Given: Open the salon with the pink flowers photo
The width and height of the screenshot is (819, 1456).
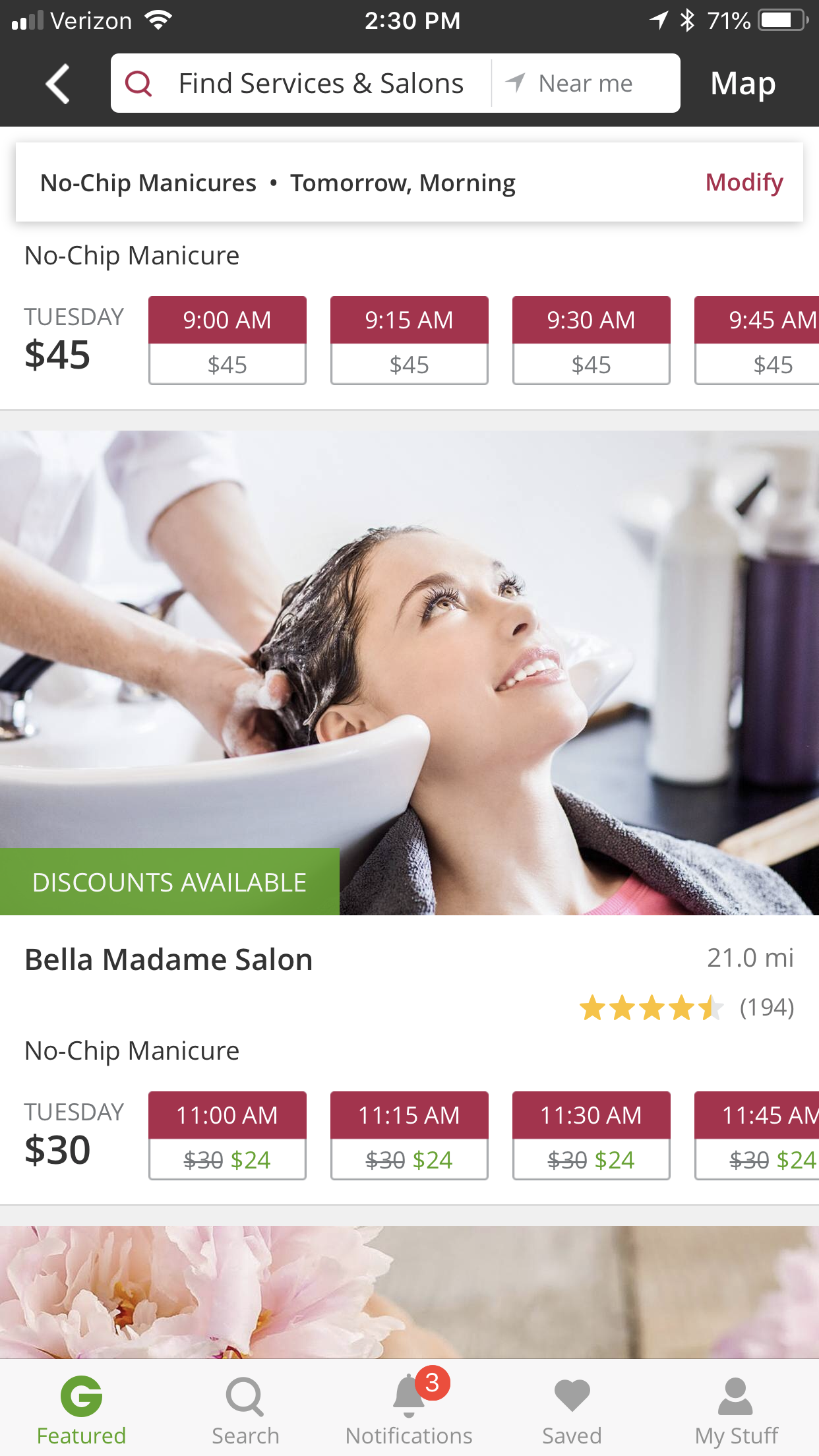Looking at the screenshot, I should coord(409,1292).
